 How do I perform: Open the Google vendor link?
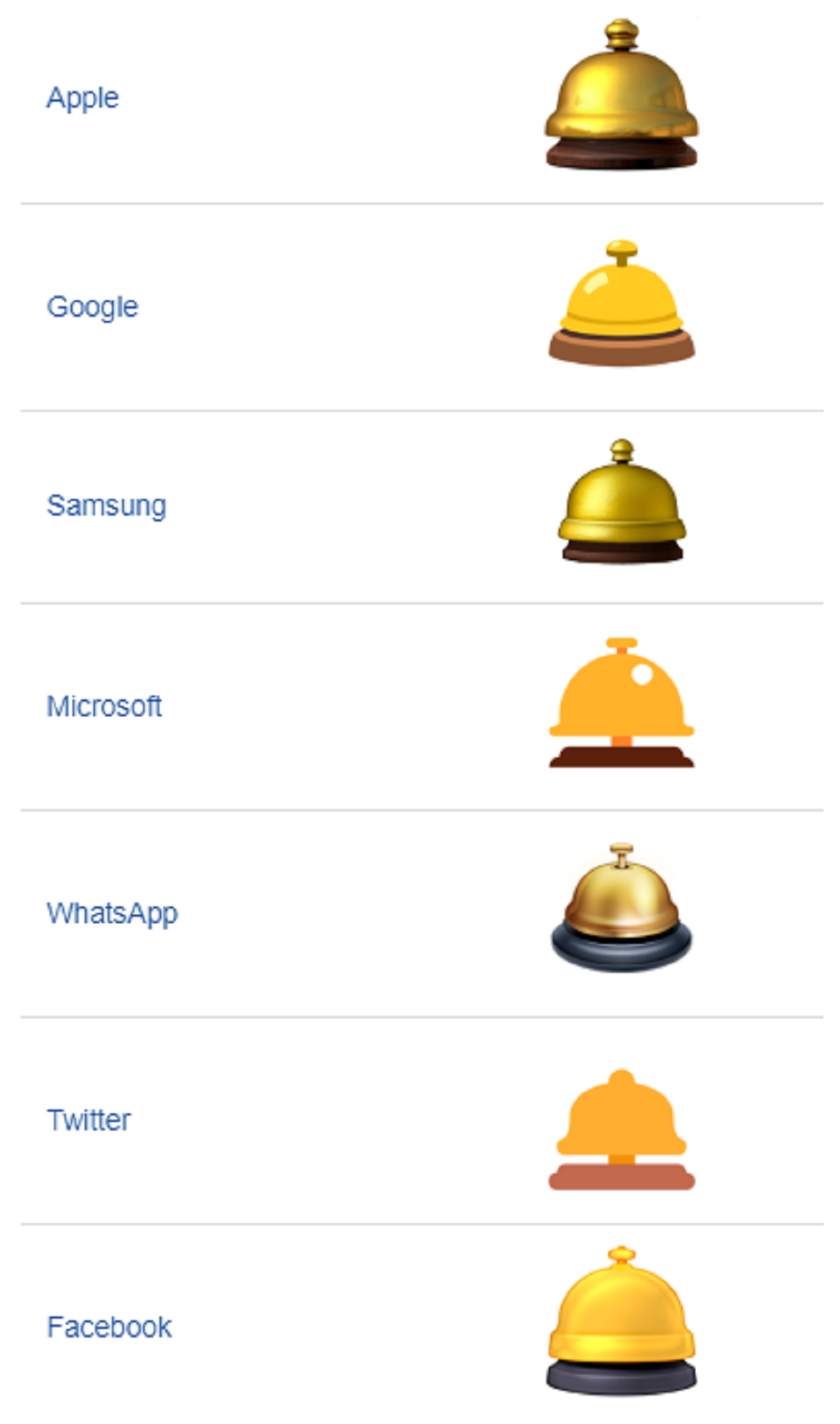[x=92, y=307]
